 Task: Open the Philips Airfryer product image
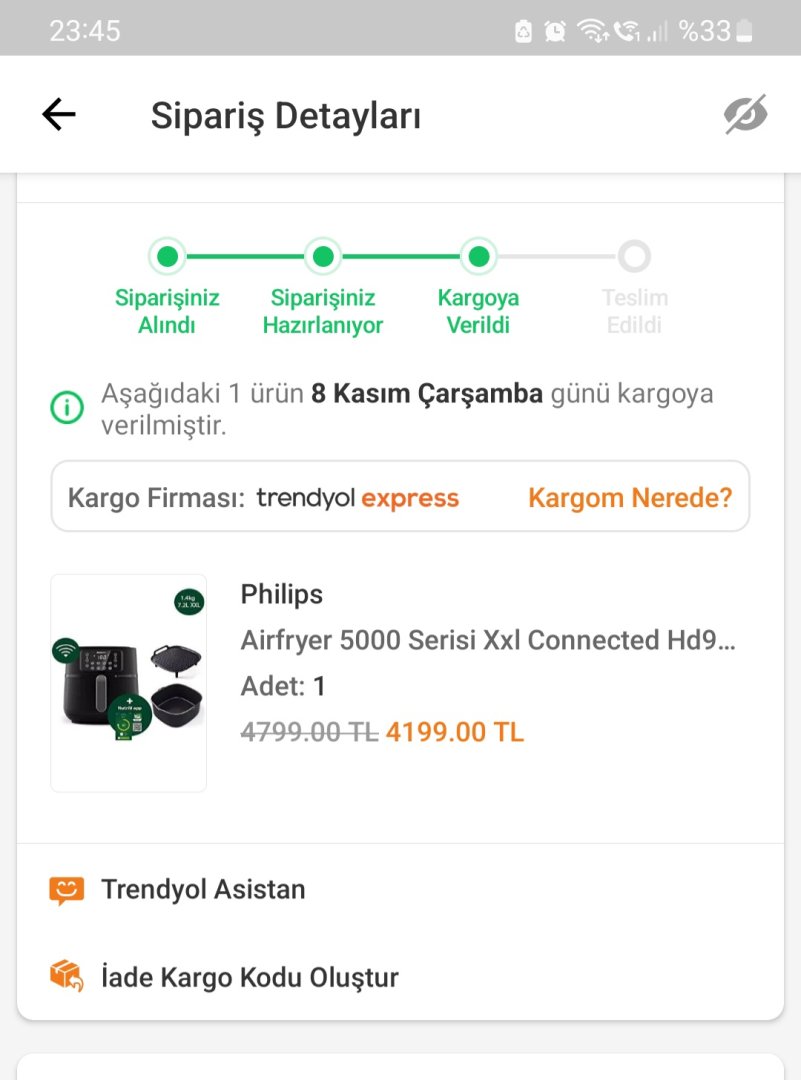point(129,683)
